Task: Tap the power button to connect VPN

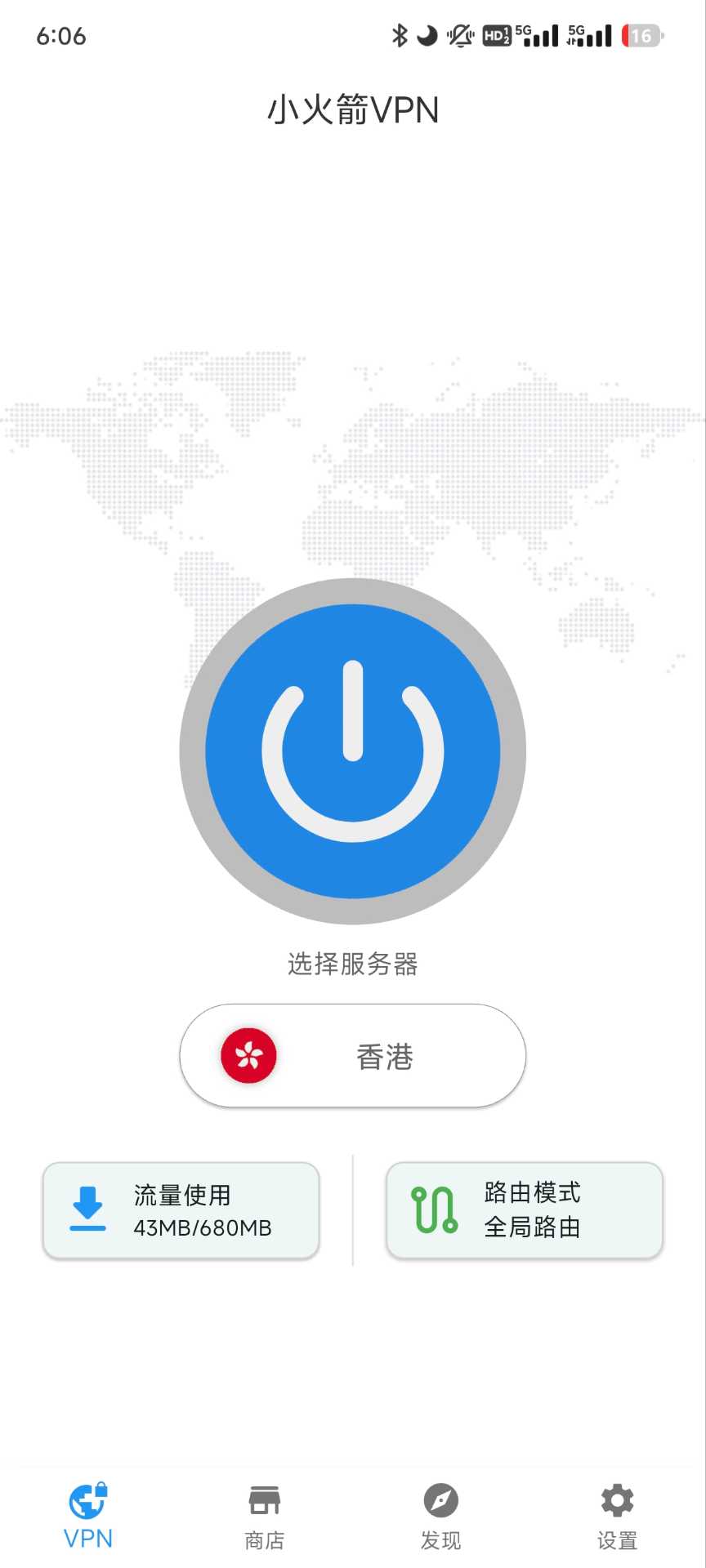Action: (x=352, y=751)
